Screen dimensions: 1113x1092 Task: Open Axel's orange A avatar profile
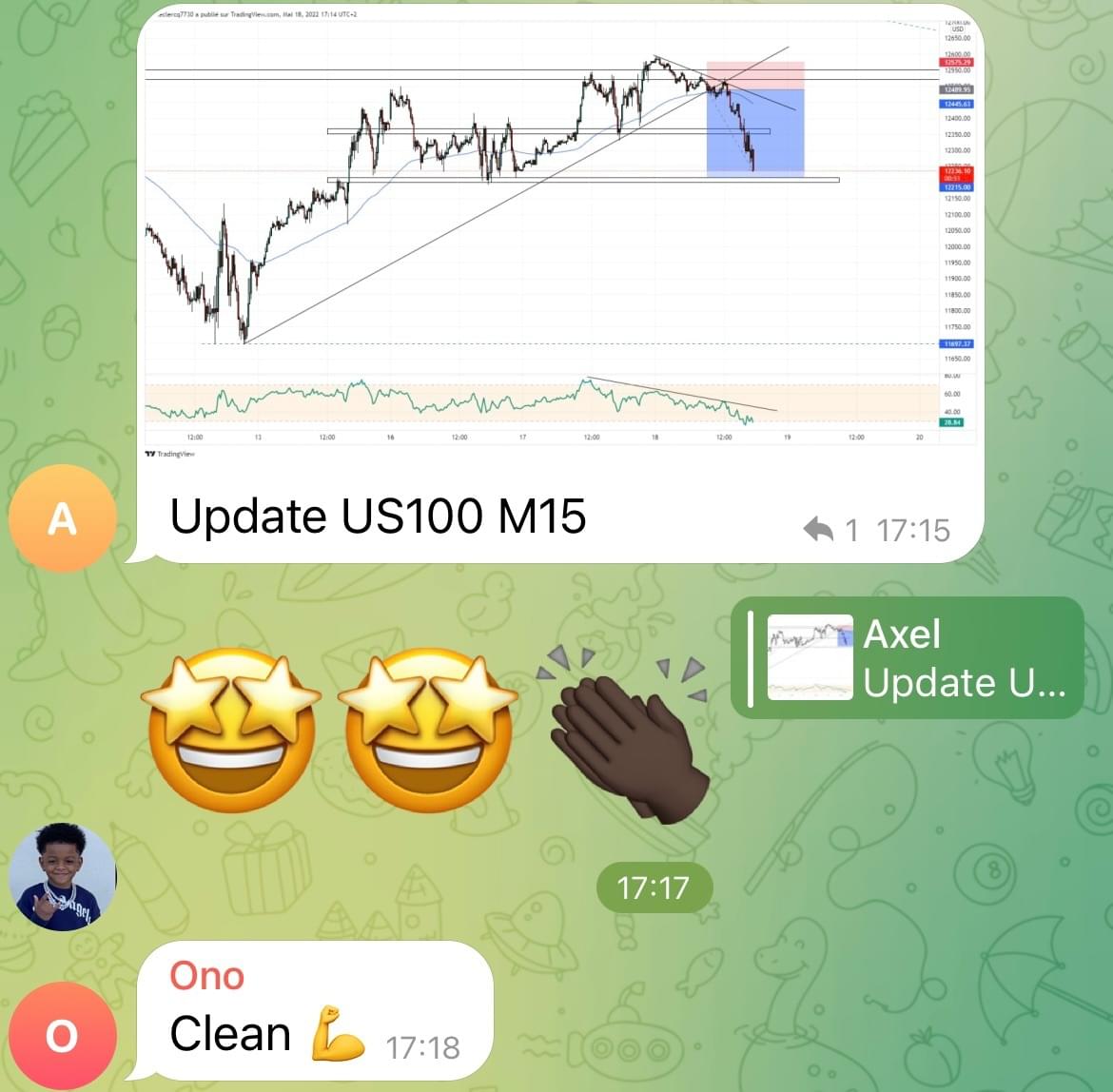(62, 518)
